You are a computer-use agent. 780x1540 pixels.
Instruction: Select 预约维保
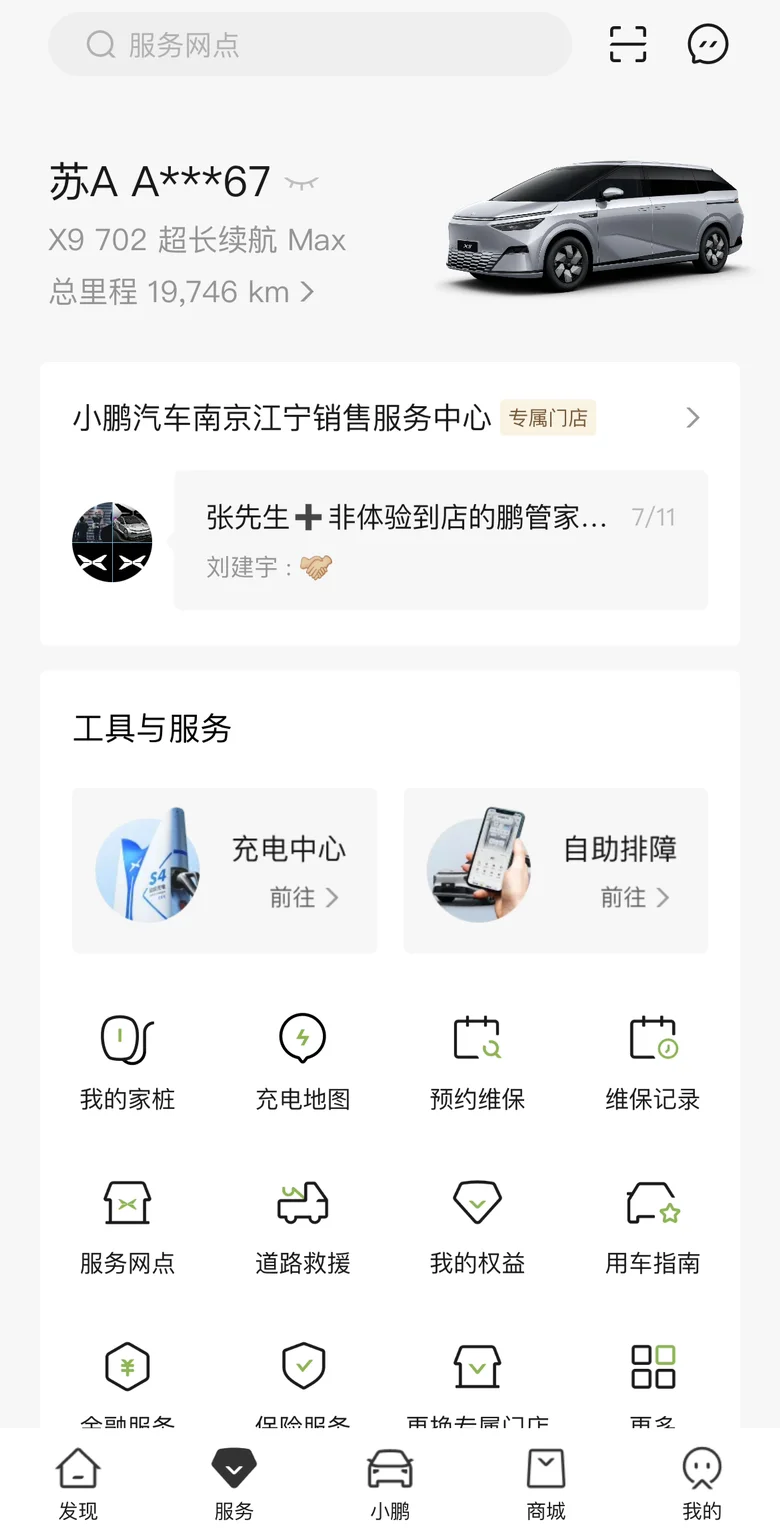(x=478, y=1064)
